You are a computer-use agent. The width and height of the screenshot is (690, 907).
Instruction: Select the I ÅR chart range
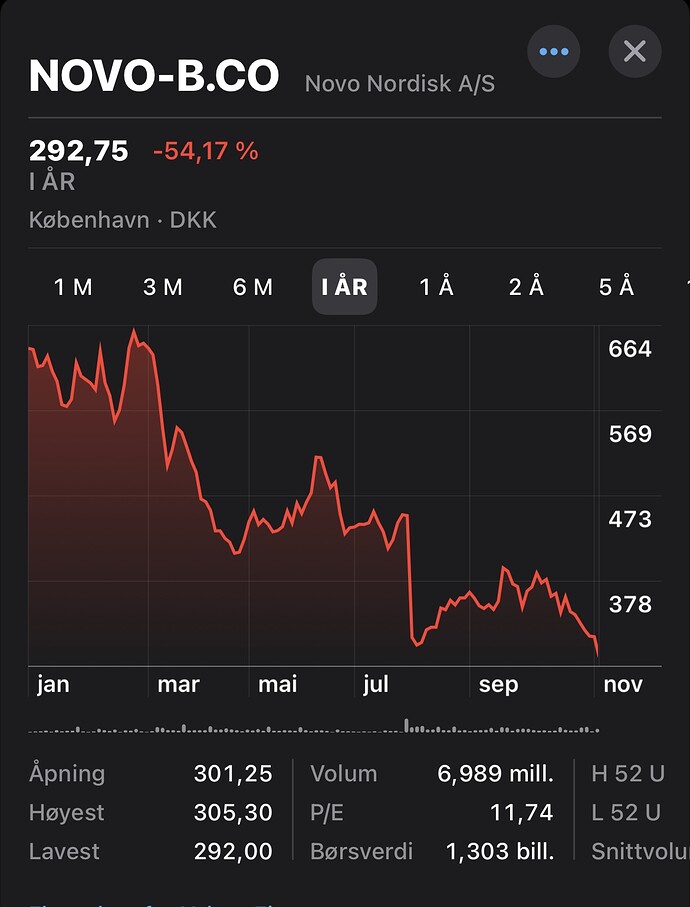(x=344, y=287)
